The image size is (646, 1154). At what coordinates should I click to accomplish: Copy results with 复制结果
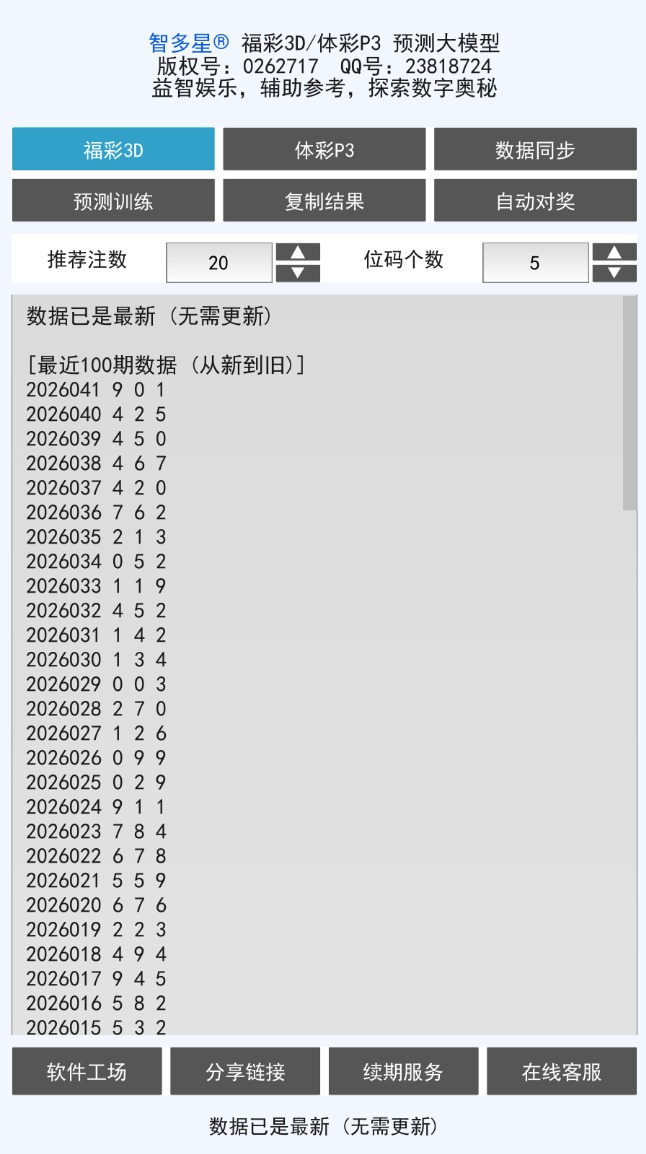324,201
